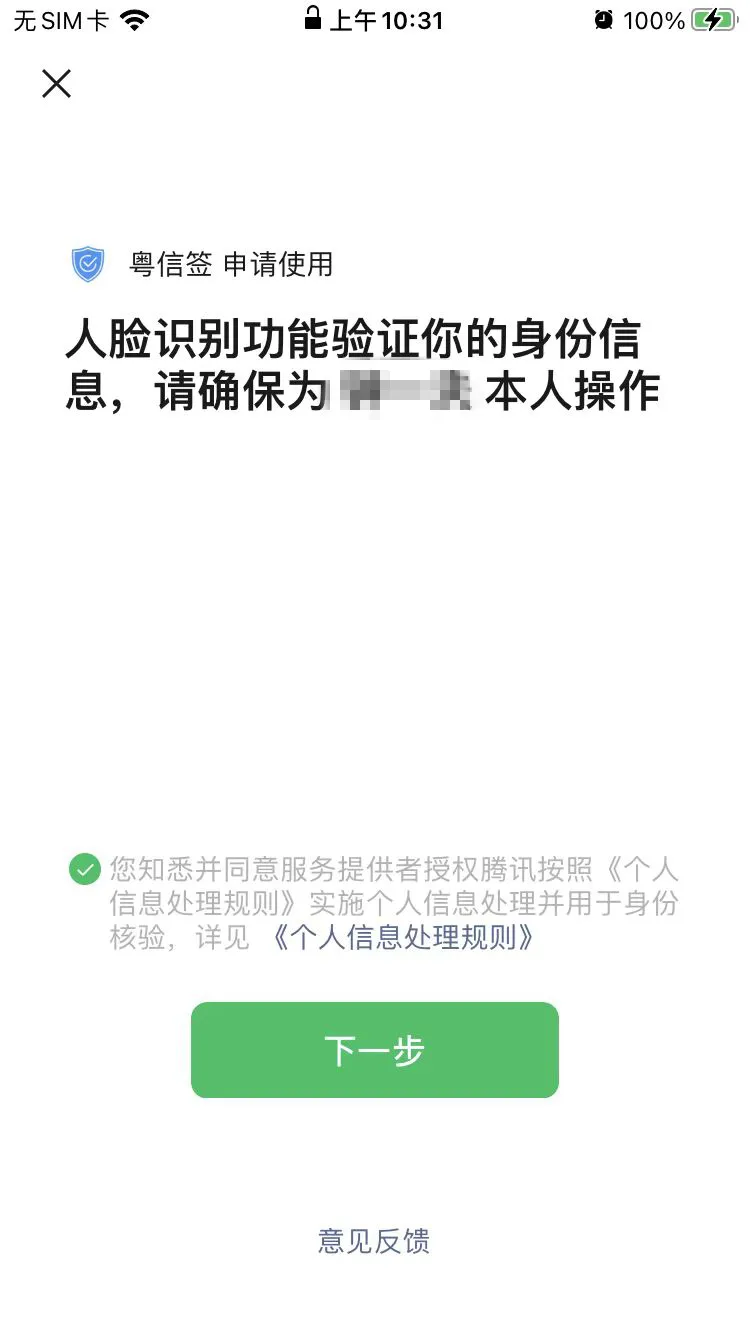Open 意见反馈 feedback link
The height and width of the screenshot is (1334, 750).
point(374,1241)
